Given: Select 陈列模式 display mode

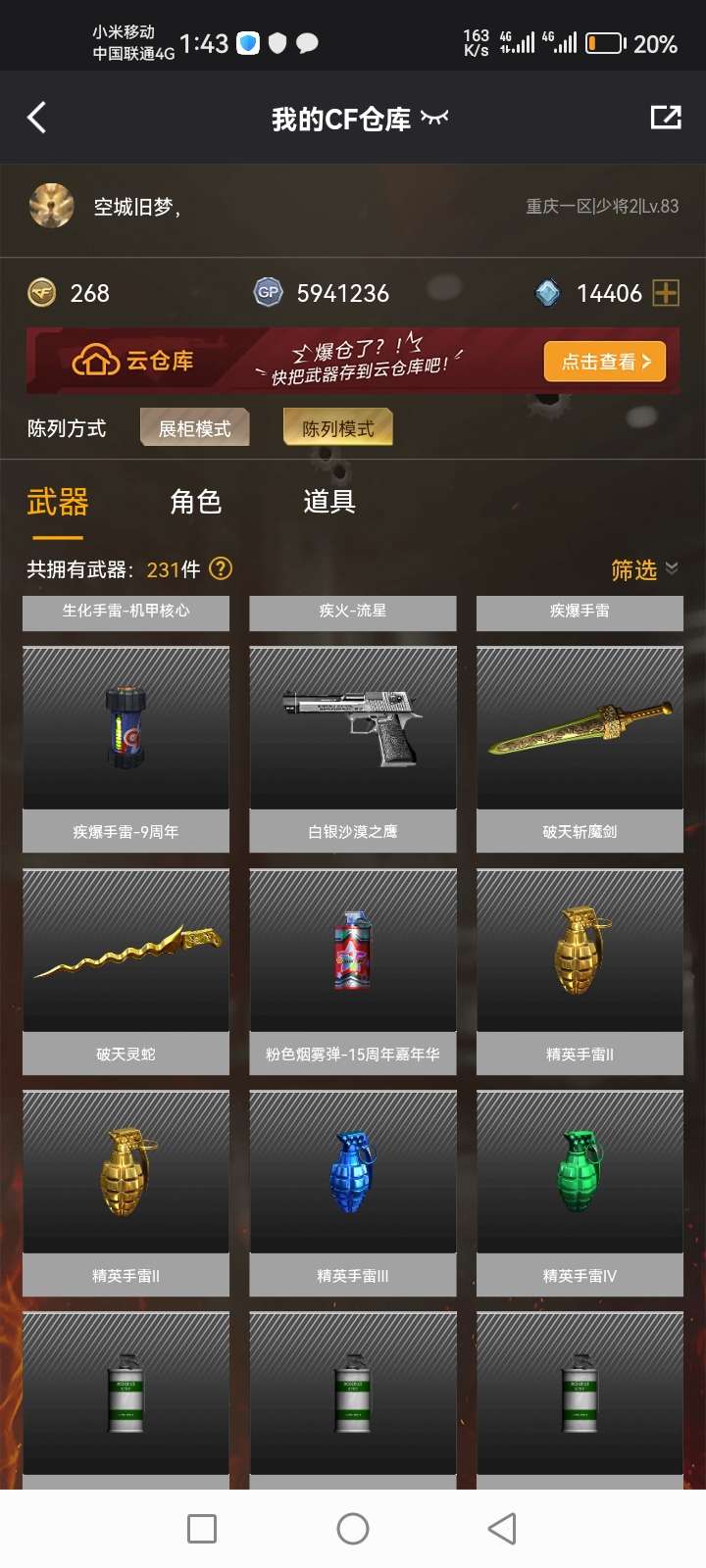Looking at the screenshot, I should pyautogui.click(x=337, y=428).
